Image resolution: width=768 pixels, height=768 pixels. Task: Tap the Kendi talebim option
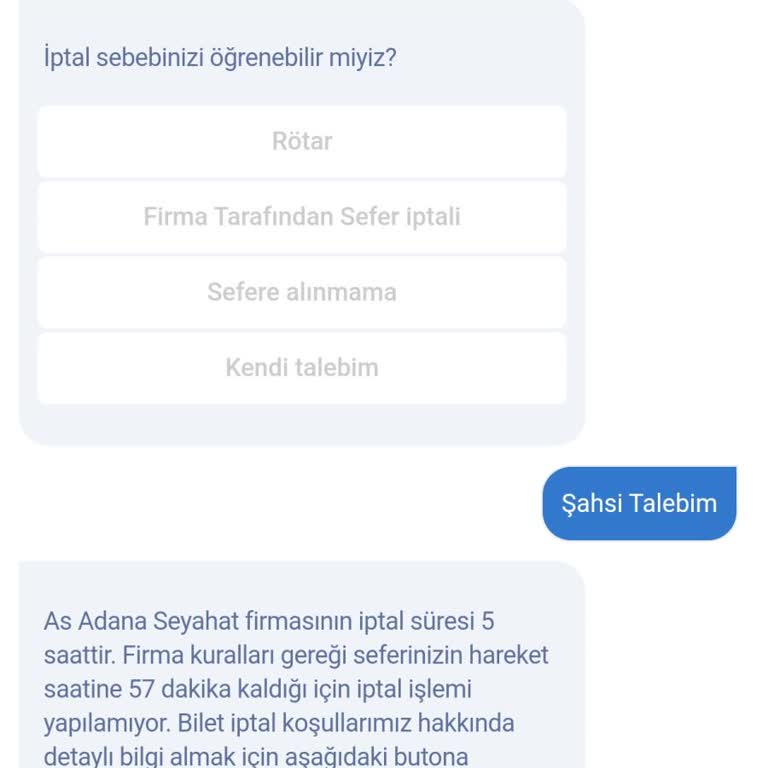point(301,367)
